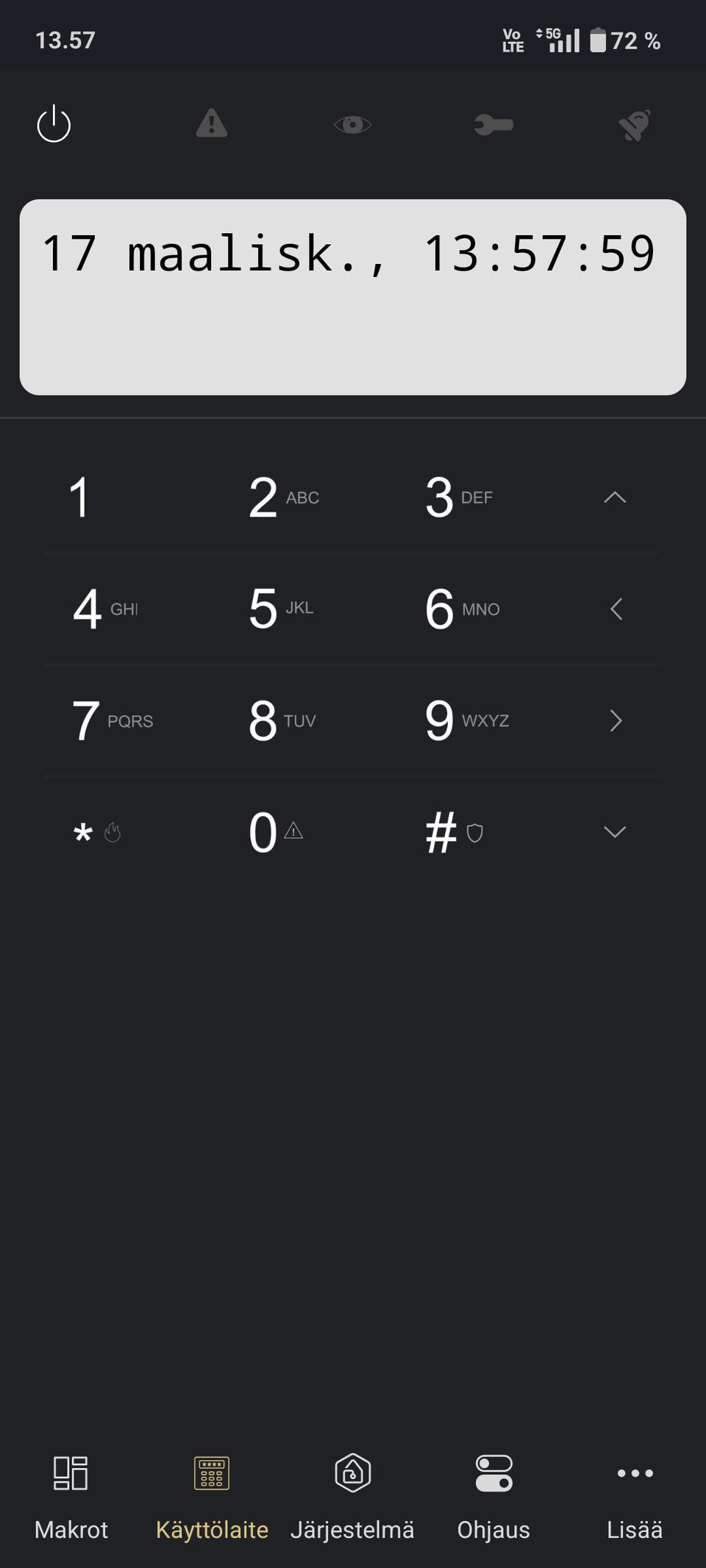Screen dimensions: 706x1568
Task: Select the 5 JKL key
Action: pos(281,609)
